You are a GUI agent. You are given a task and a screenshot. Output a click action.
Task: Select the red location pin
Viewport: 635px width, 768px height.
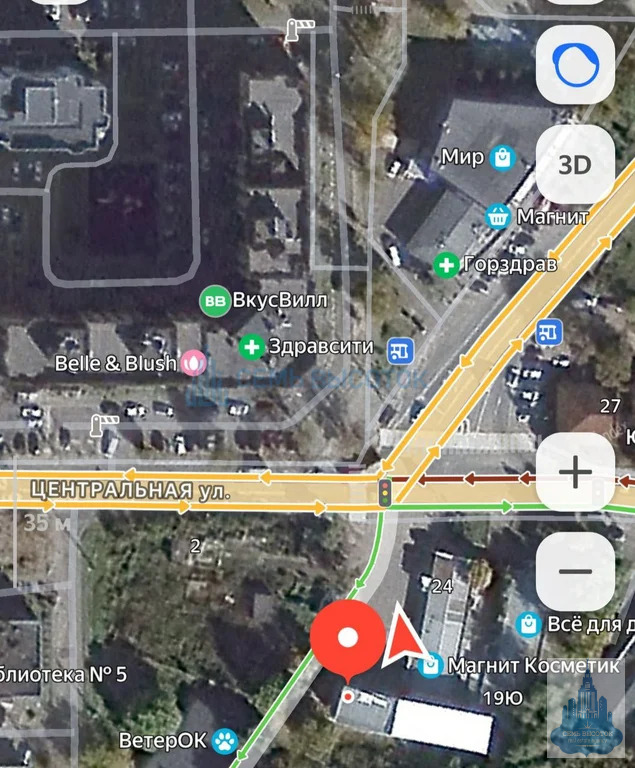(x=348, y=638)
